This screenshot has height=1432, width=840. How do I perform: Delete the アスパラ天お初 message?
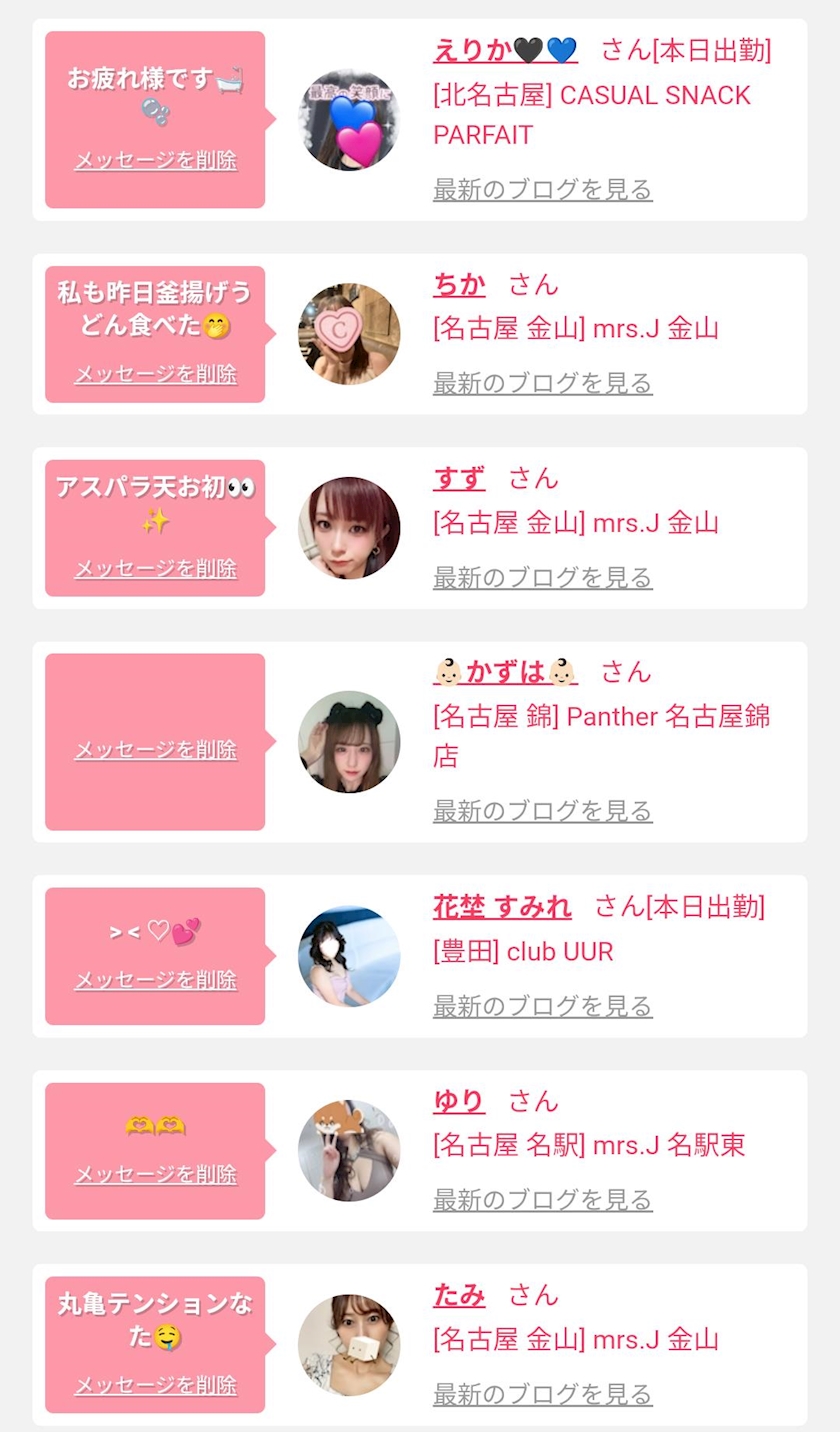(156, 569)
